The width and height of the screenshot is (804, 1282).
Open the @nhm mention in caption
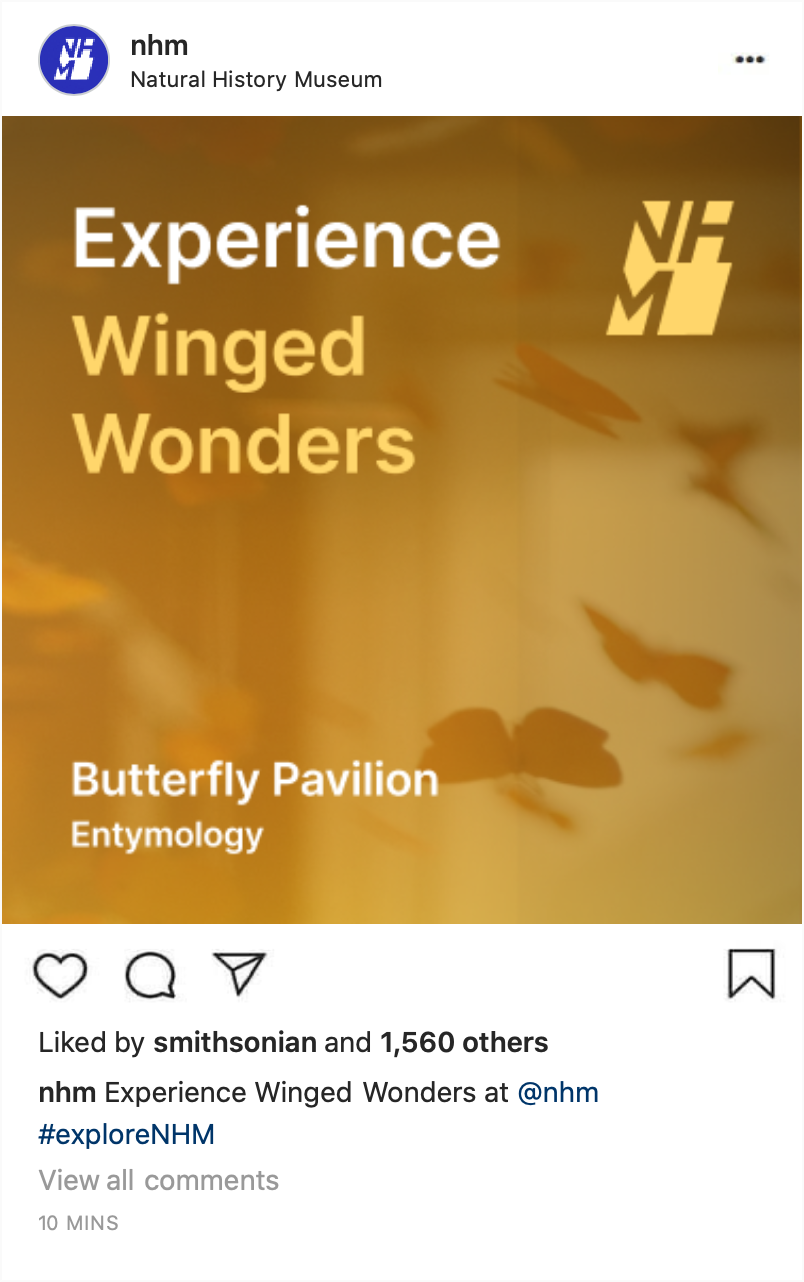pyautogui.click(x=558, y=1092)
